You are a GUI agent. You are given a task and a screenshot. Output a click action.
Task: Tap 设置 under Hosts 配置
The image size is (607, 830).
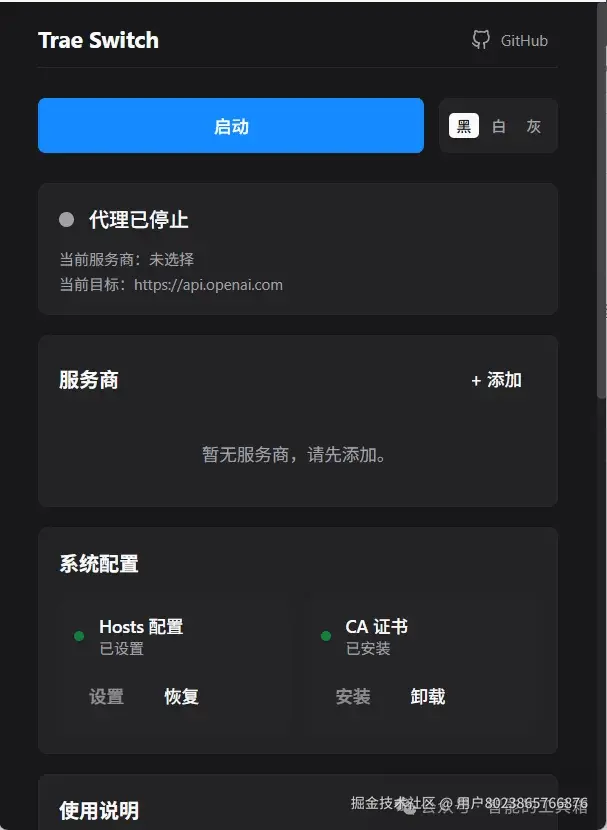(107, 697)
